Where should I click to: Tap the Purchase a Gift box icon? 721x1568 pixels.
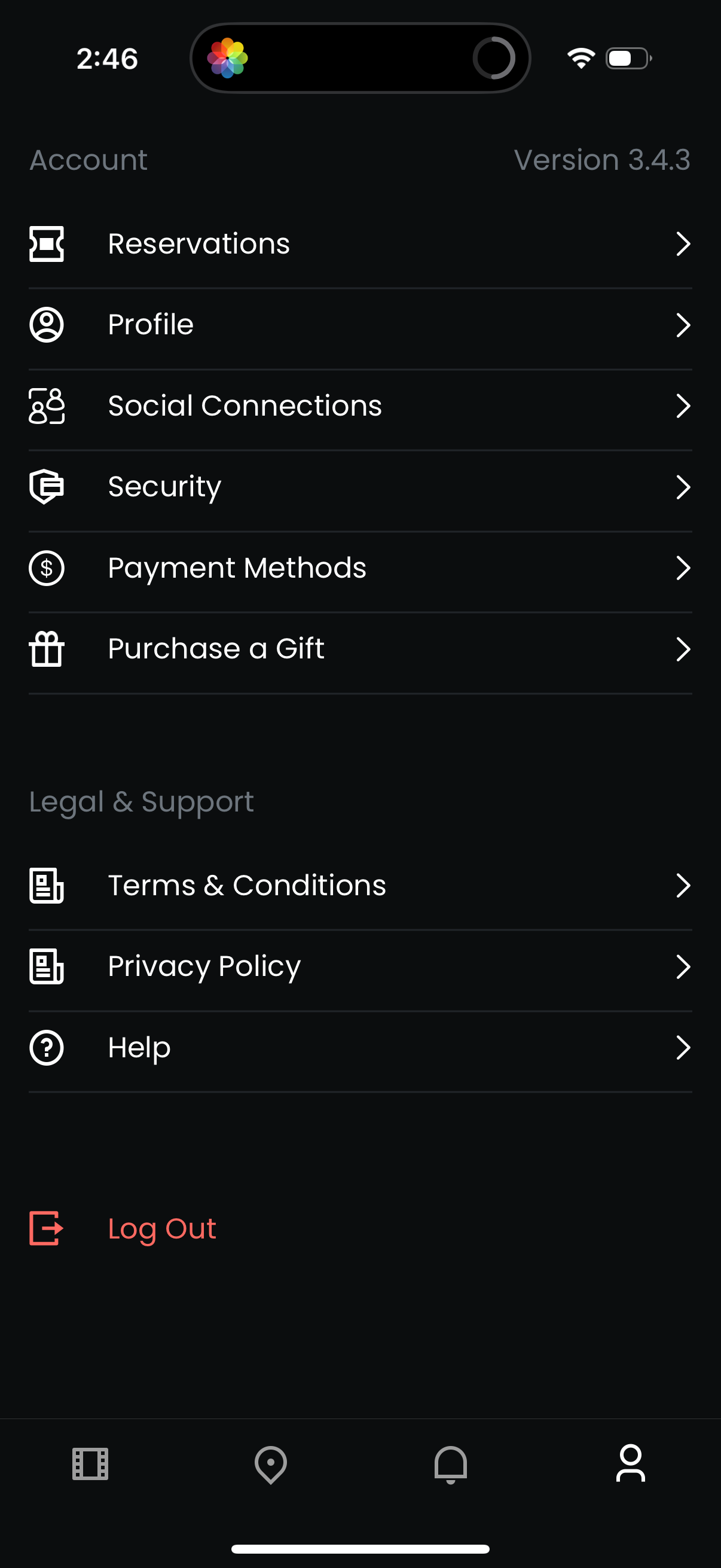click(46, 649)
